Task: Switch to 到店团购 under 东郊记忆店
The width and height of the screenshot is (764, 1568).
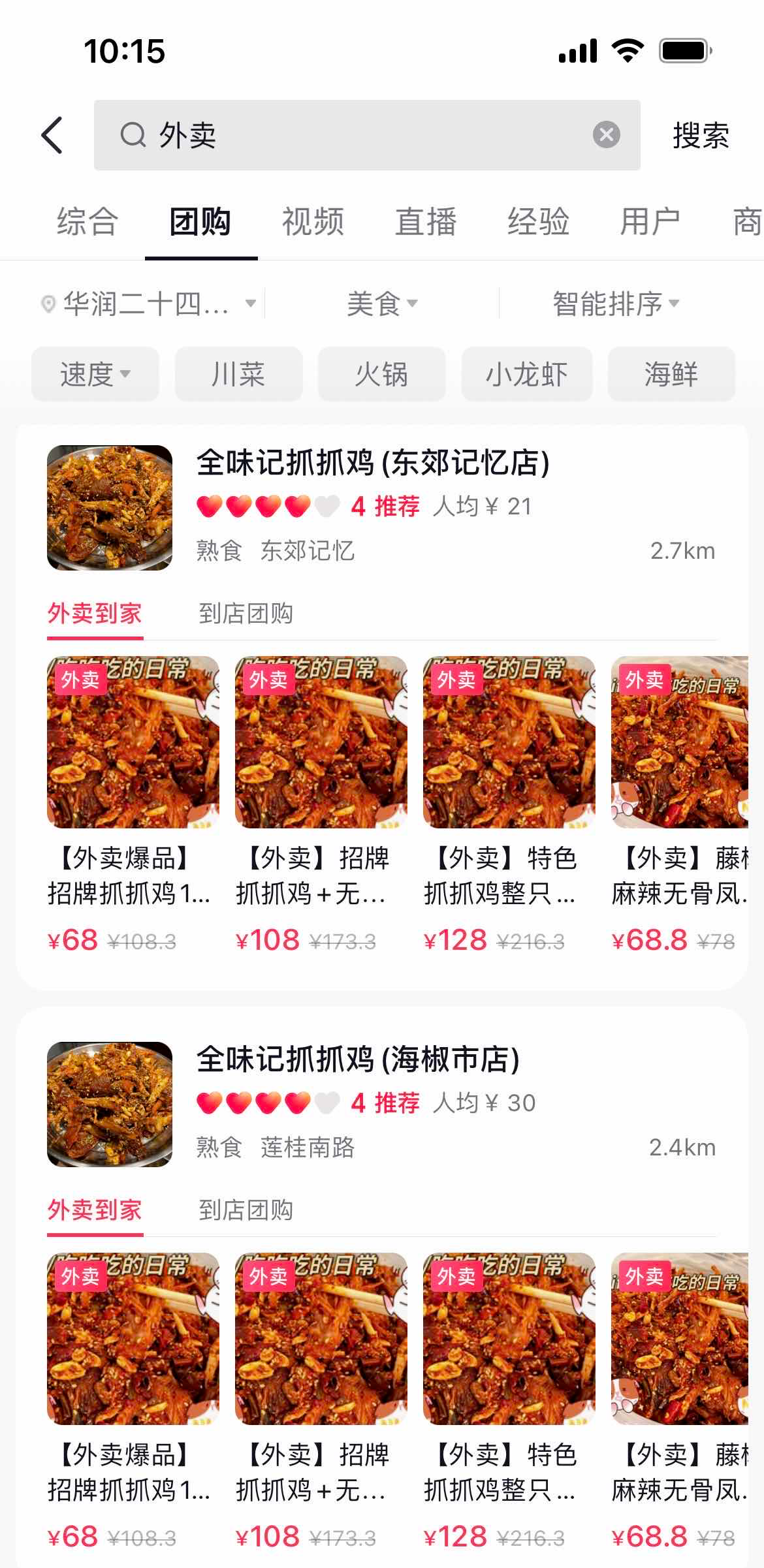Action: [246, 614]
